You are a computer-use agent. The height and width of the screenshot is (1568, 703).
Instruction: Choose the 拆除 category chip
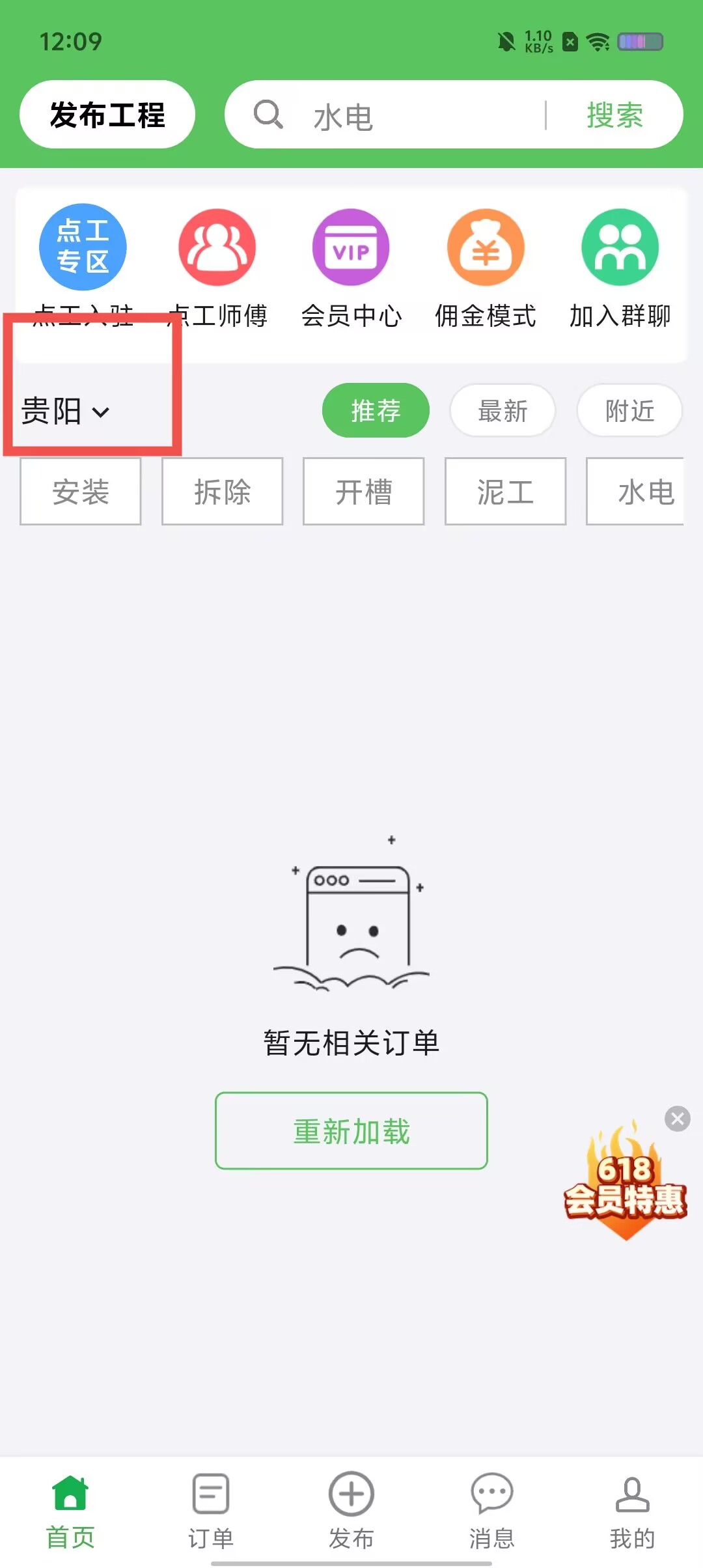(x=222, y=491)
